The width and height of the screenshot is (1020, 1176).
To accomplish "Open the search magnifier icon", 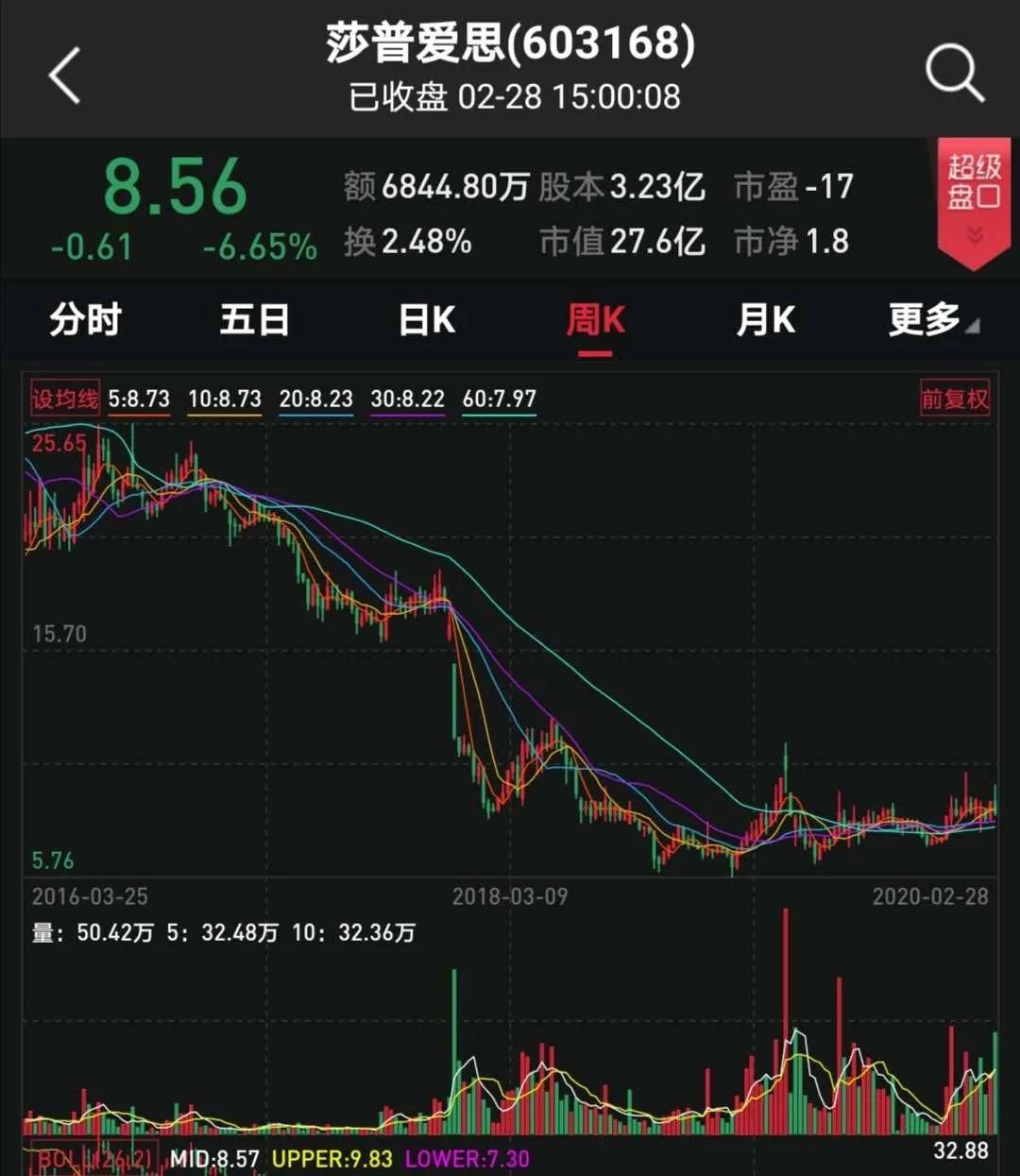I will click(x=956, y=76).
